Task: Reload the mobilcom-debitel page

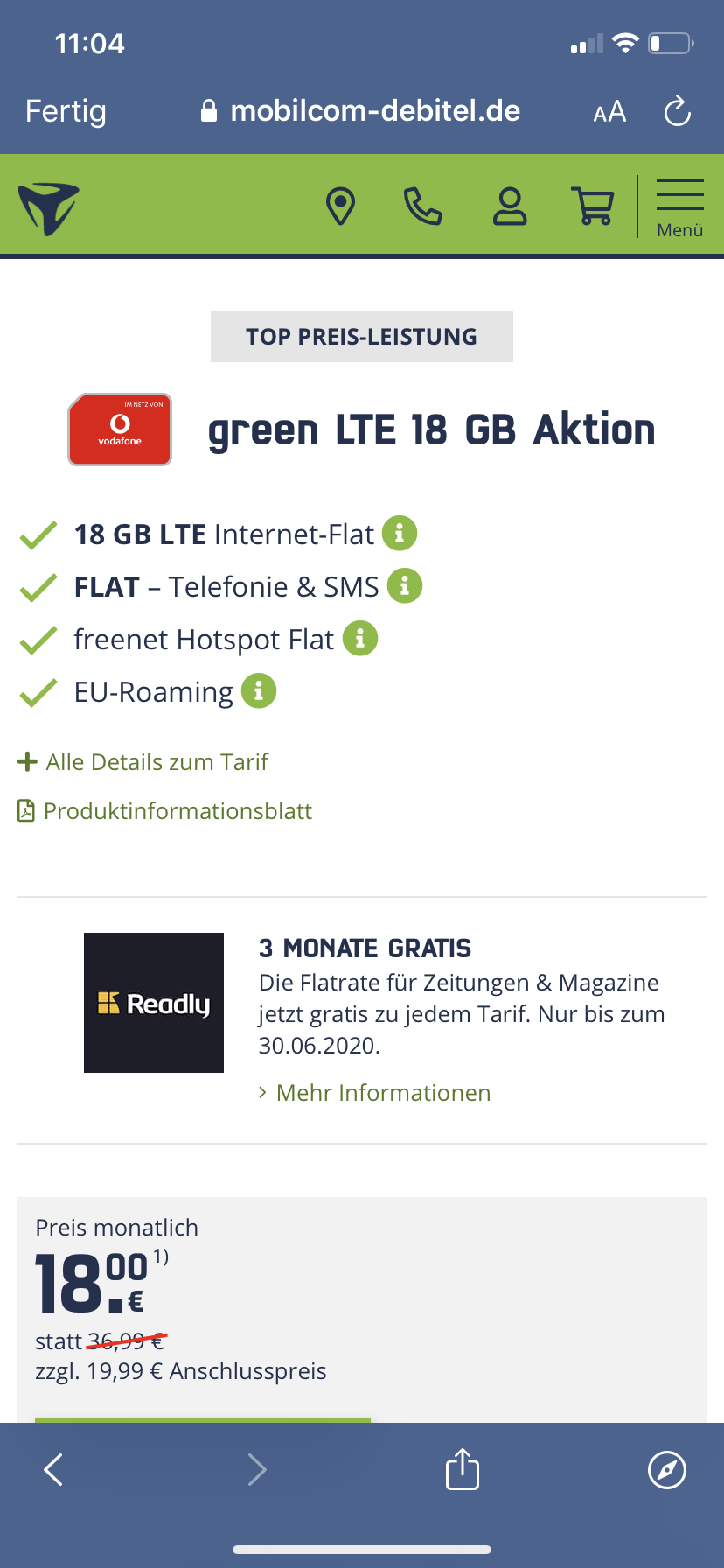Action: tap(678, 111)
